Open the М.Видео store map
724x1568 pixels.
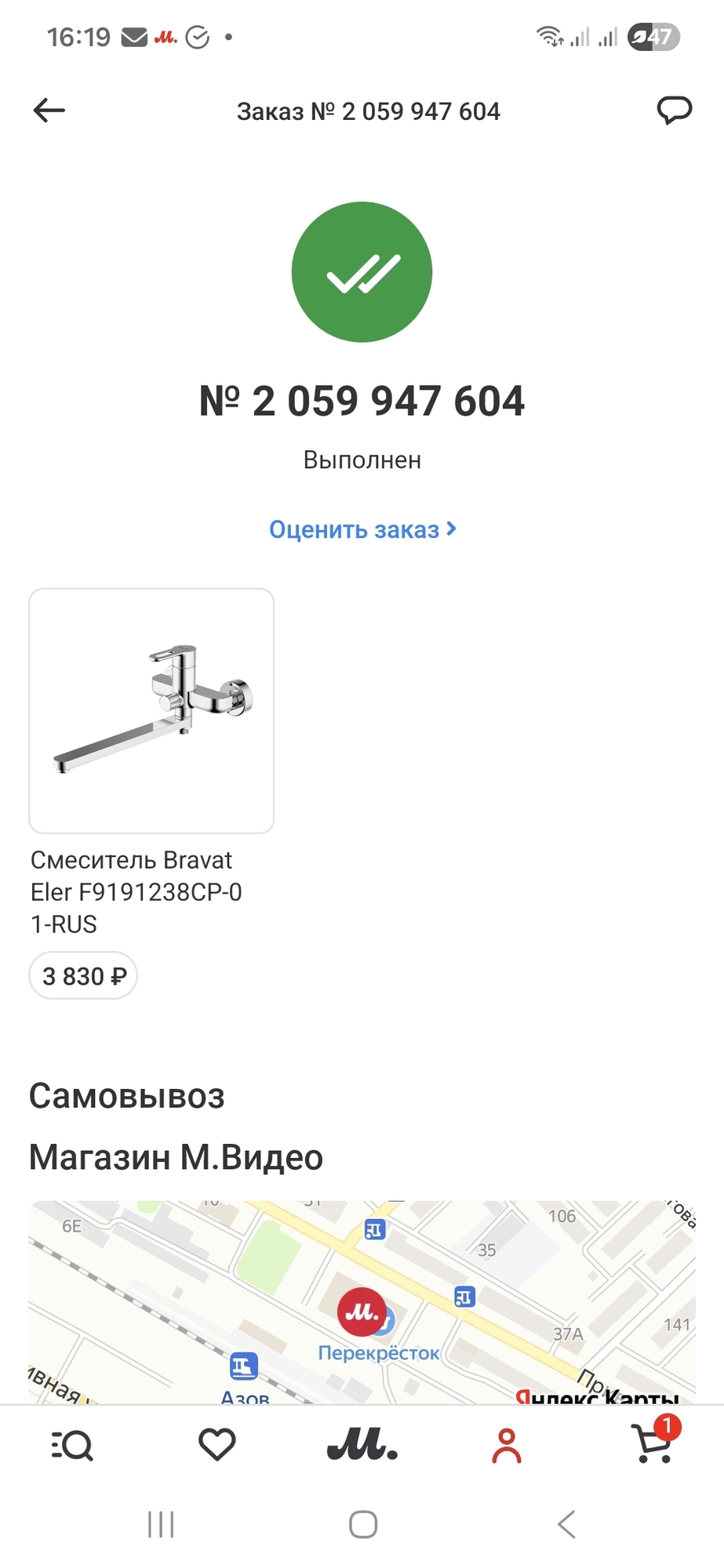[x=362, y=1301]
